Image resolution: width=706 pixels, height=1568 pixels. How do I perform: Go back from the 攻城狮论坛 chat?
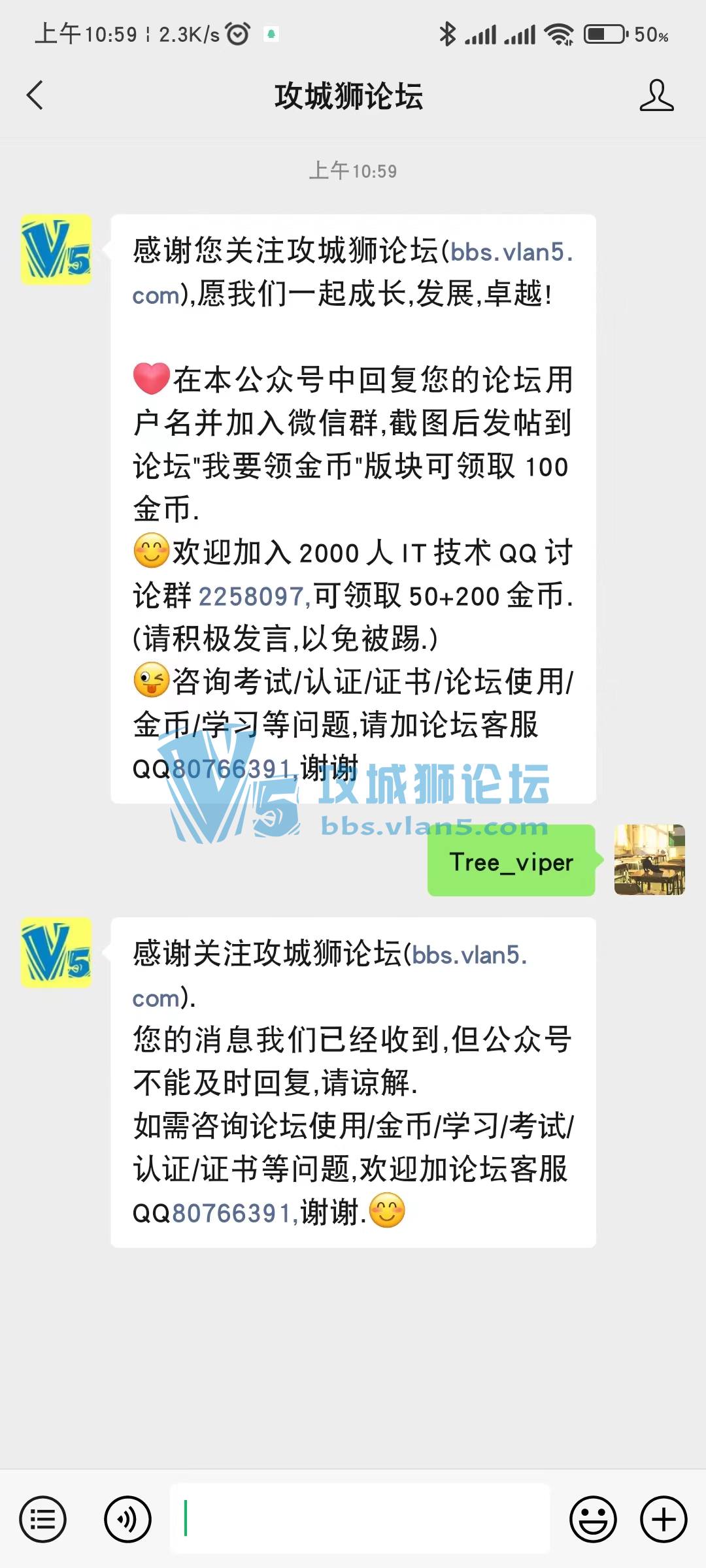[35, 95]
